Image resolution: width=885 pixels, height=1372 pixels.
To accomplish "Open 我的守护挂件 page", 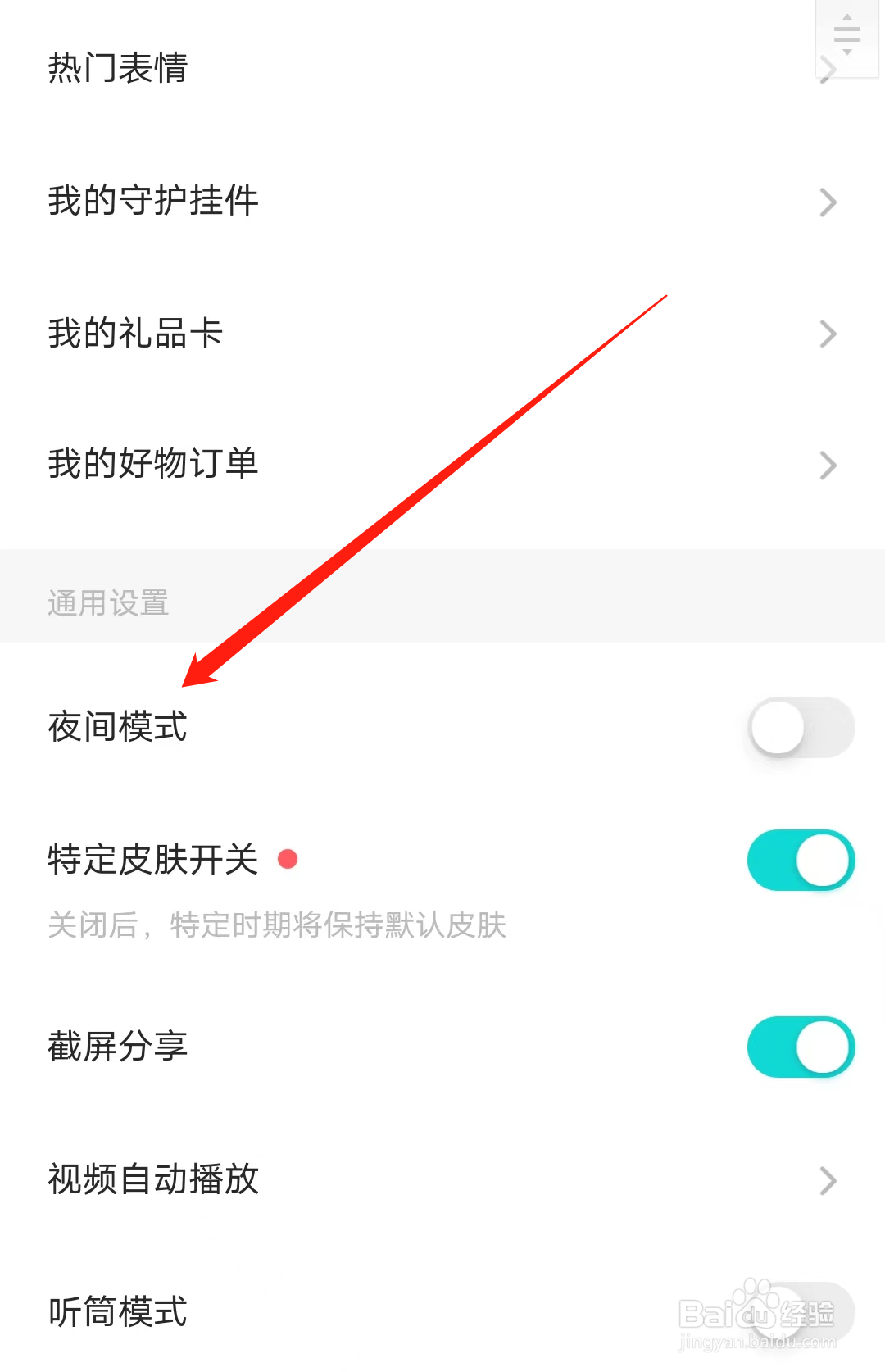I will click(x=152, y=202).
